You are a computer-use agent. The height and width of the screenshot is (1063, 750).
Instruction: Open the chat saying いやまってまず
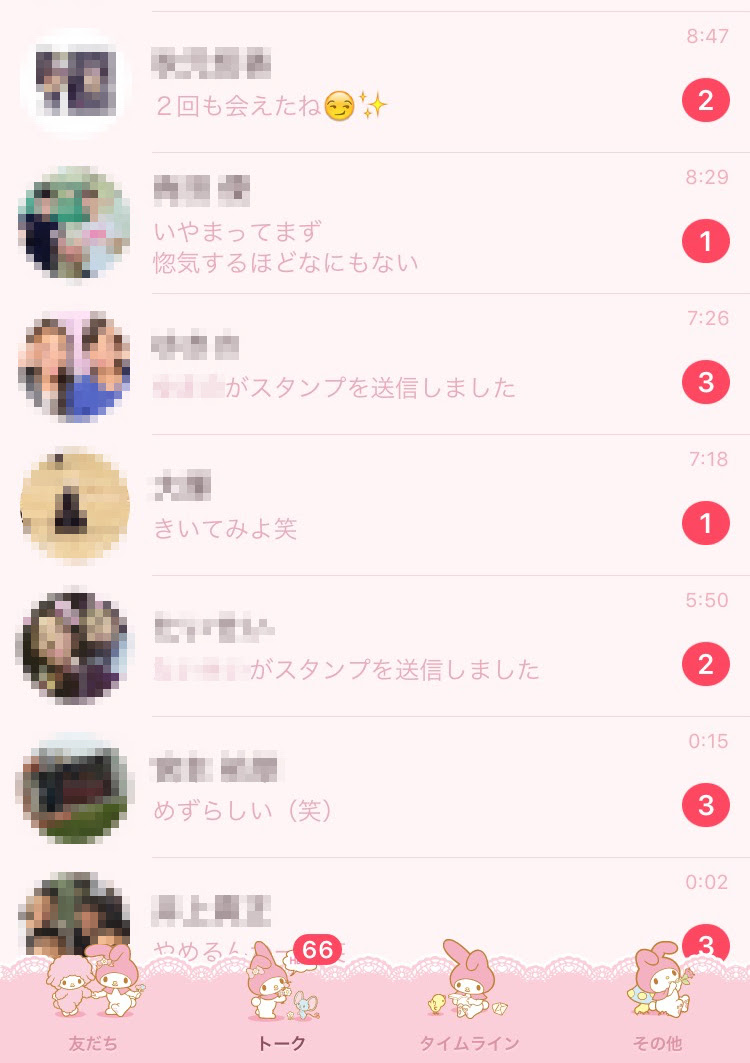click(x=400, y=224)
